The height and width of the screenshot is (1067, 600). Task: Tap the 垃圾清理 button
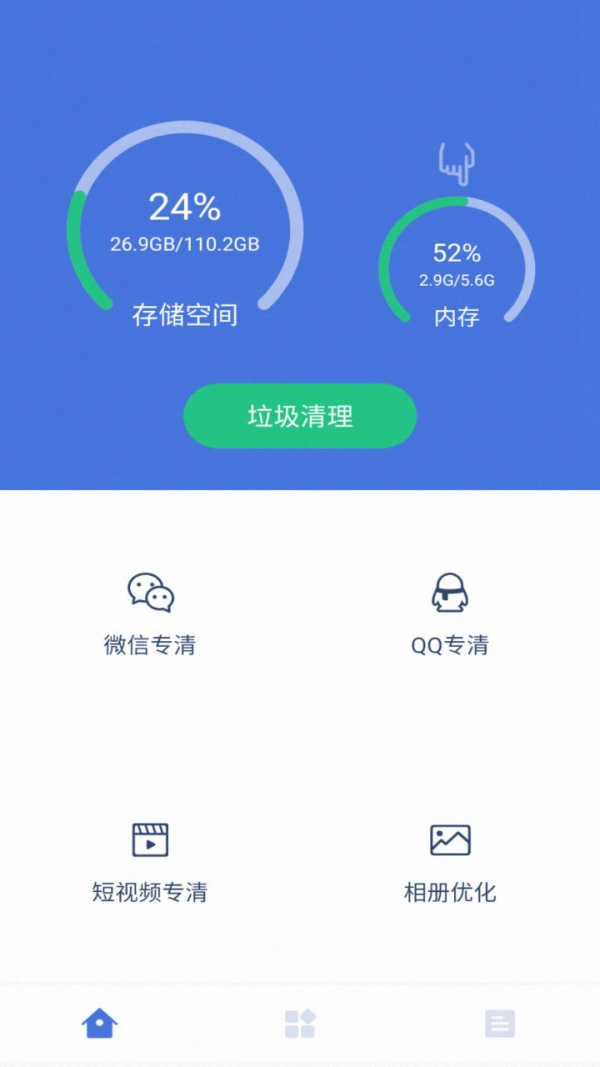click(299, 416)
